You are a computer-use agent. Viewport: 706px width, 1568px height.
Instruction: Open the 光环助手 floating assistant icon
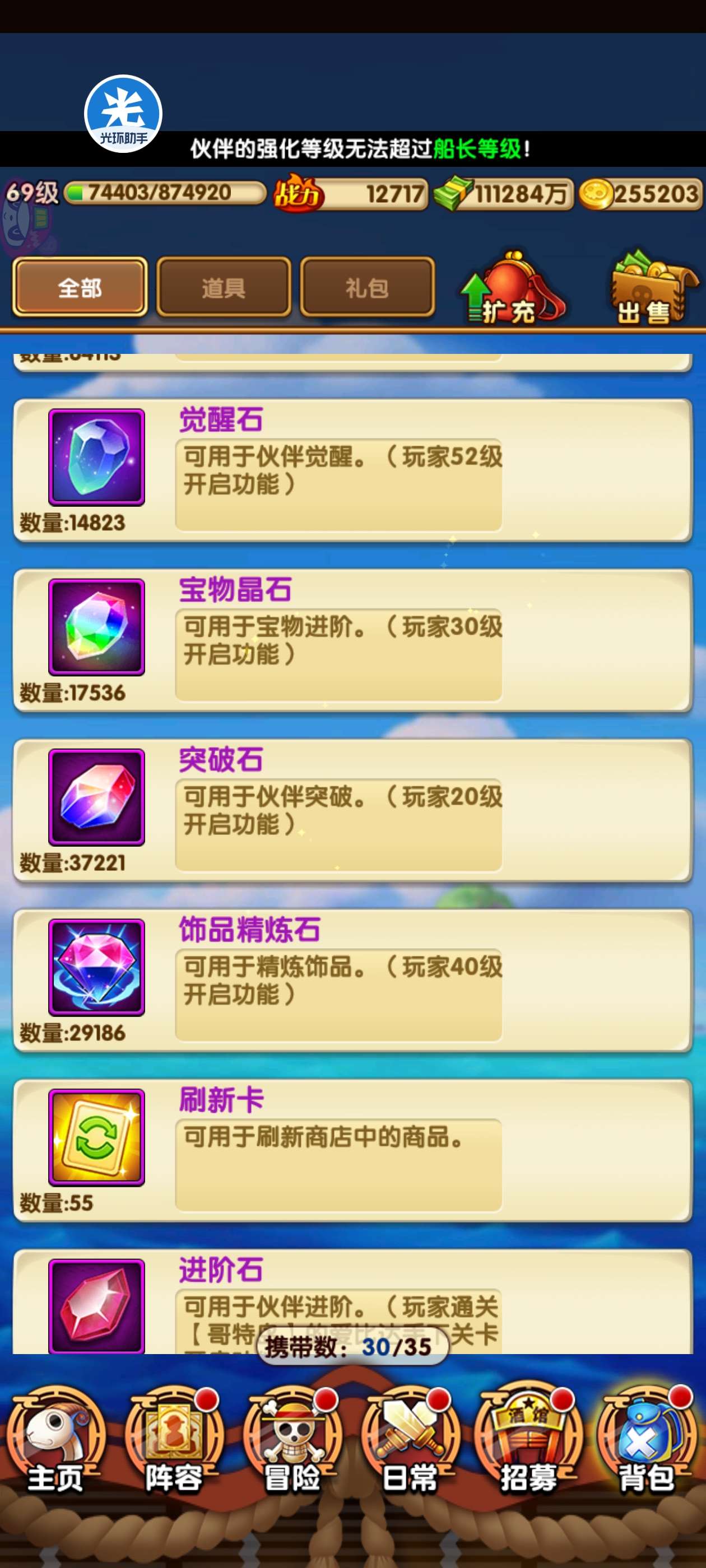[123, 114]
